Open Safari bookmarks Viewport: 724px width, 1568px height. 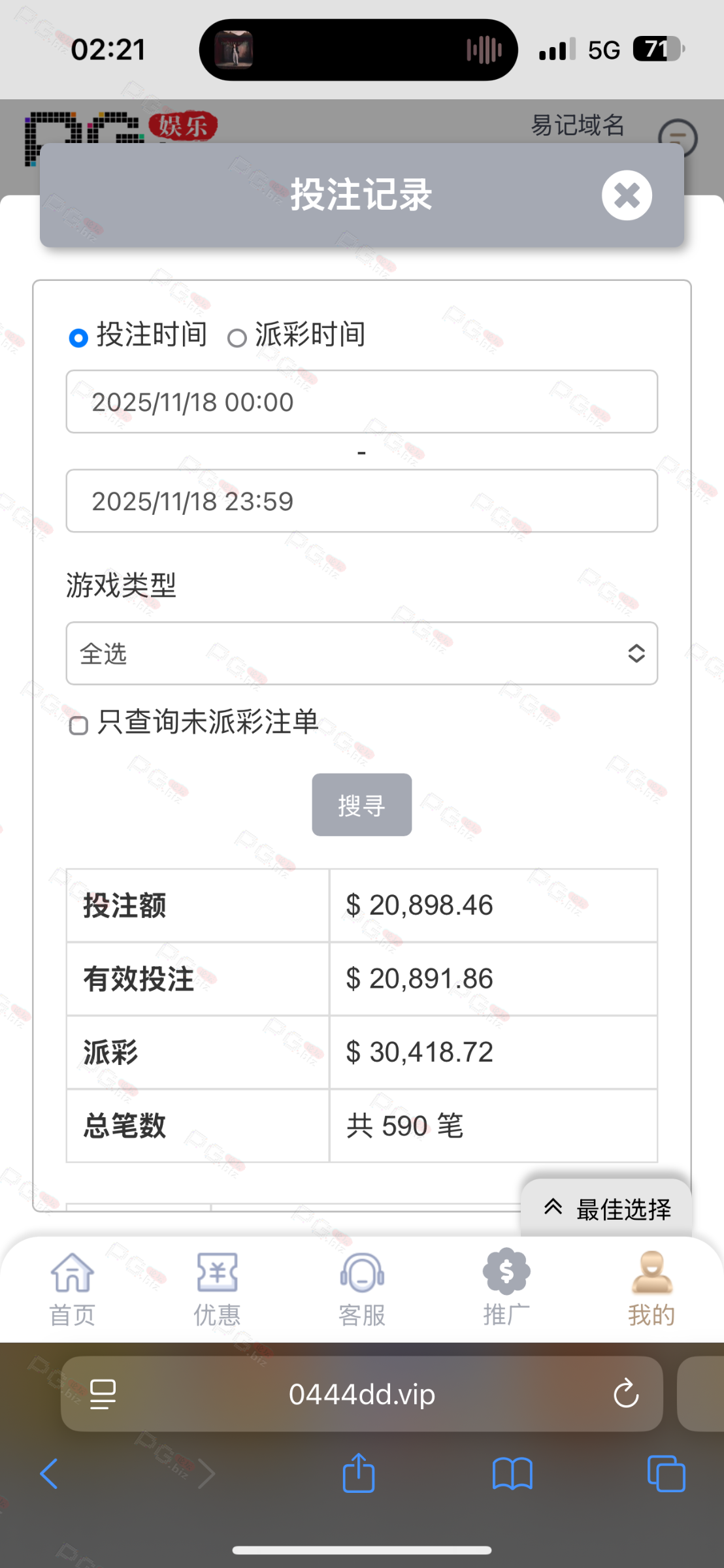point(512,1474)
